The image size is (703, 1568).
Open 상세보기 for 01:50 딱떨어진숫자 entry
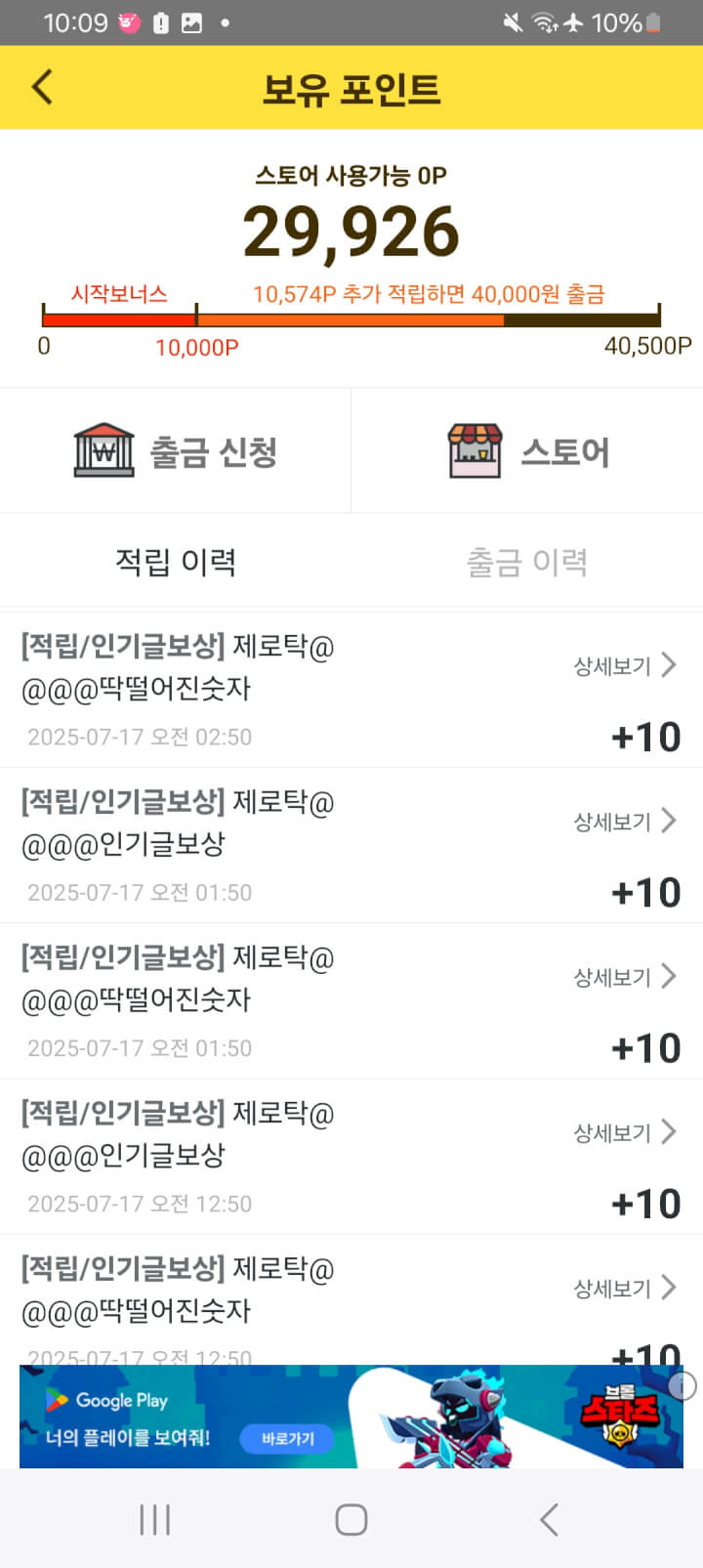[625, 977]
